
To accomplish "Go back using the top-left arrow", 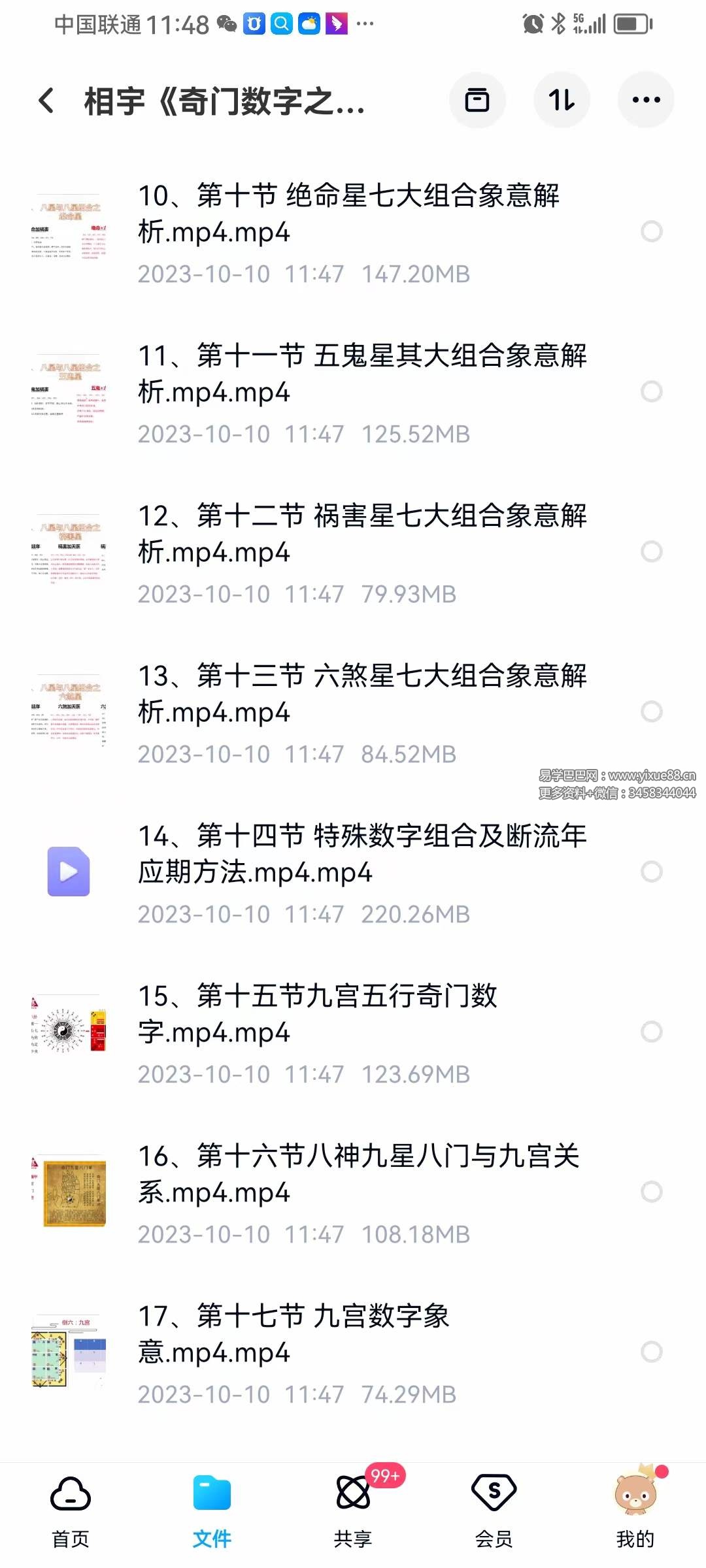I will click(46, 101).
